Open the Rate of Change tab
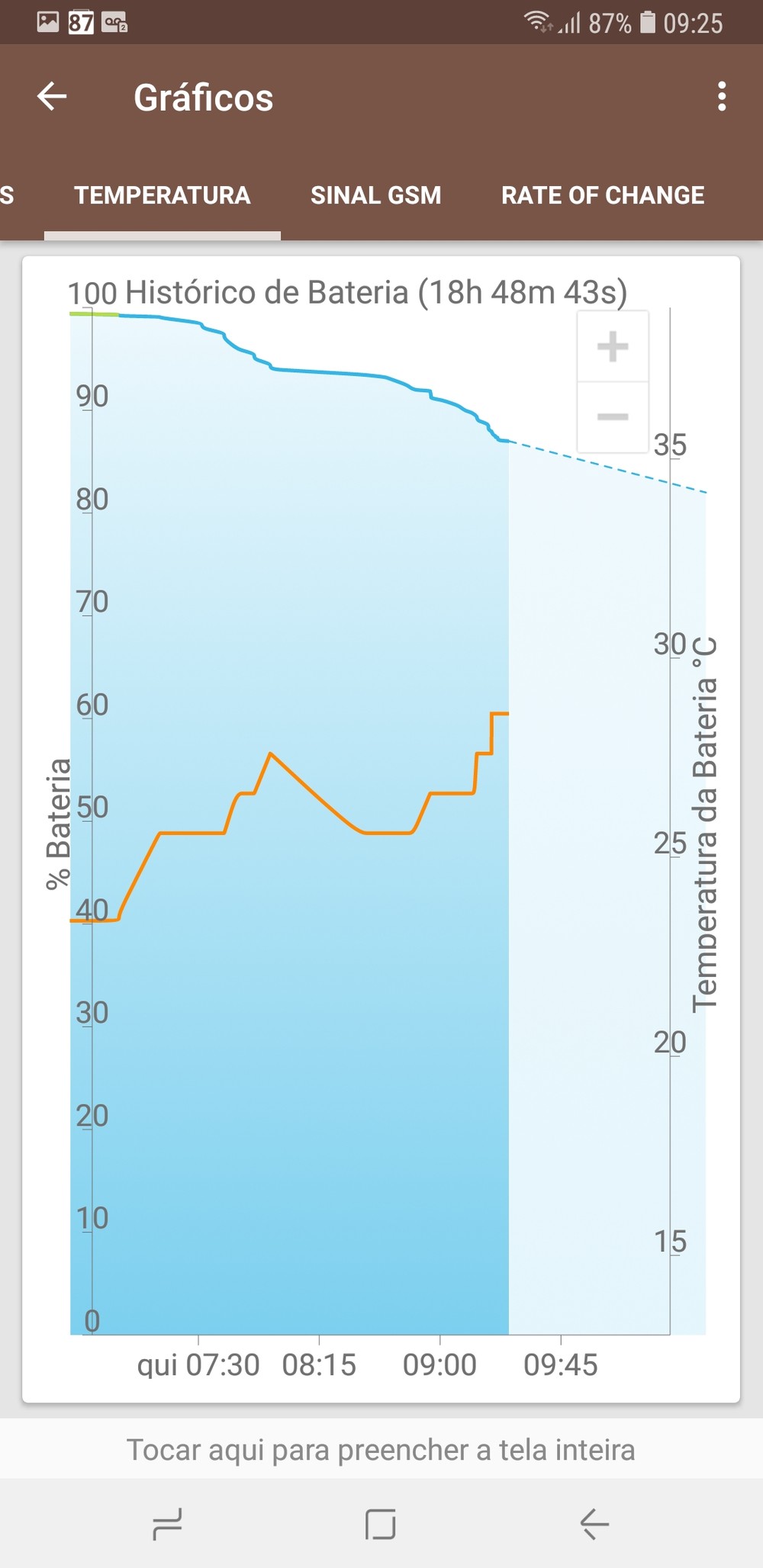Image resolution: width=763 pixels, height=1568 pixels. tap(602, 195)
